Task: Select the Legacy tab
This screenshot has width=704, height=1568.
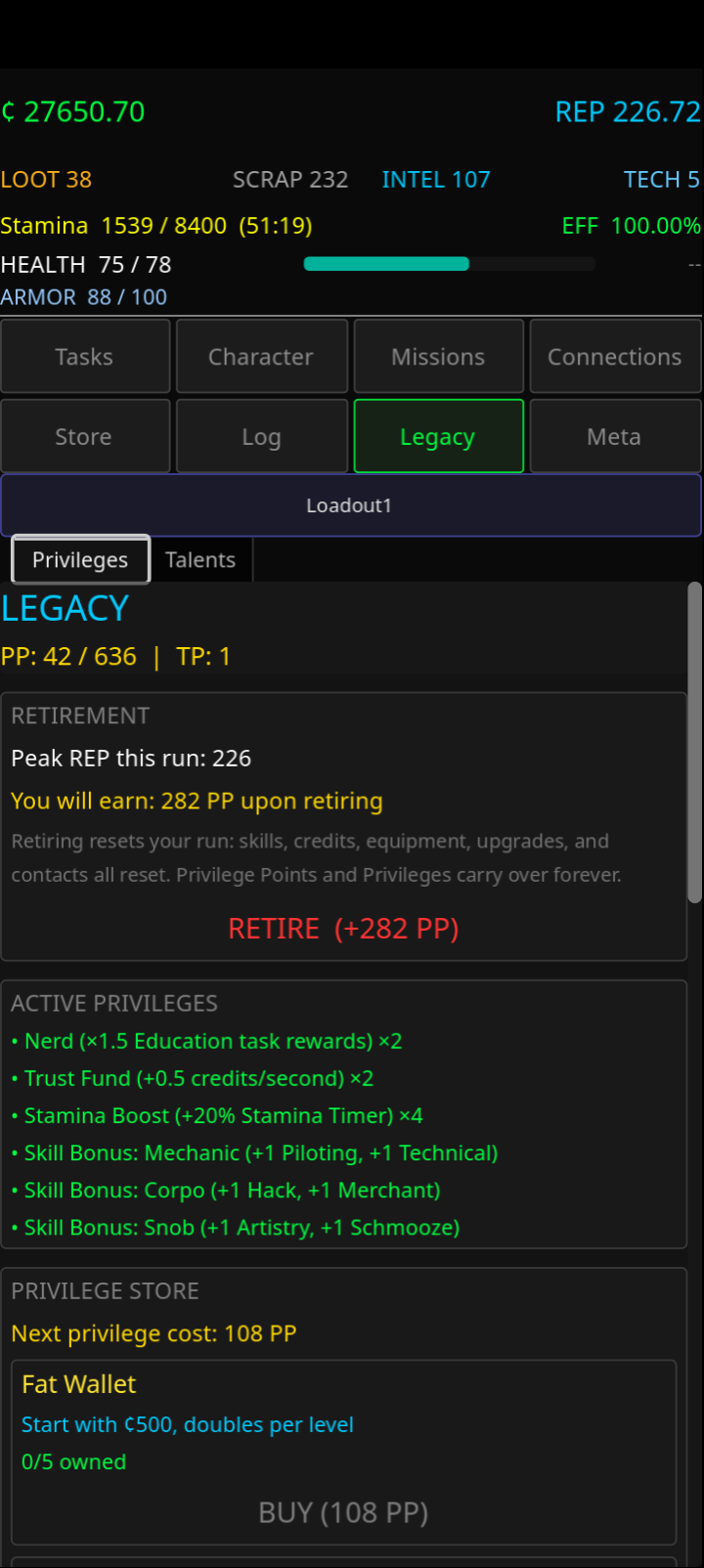Action: (x=438, y=437)
